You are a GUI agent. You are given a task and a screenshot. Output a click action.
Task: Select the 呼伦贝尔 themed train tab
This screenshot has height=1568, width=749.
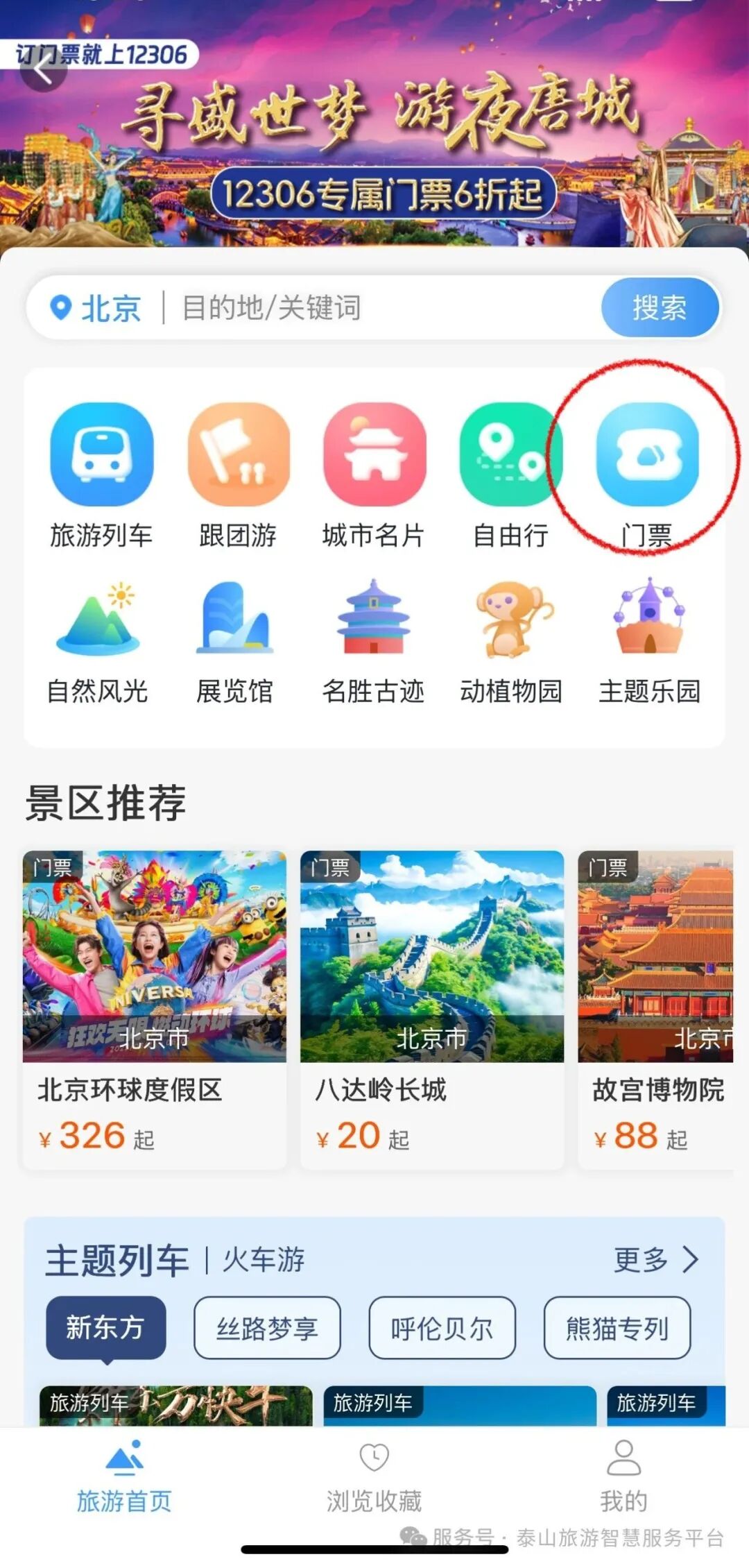pyautogui.click(x=442, y=1327)
